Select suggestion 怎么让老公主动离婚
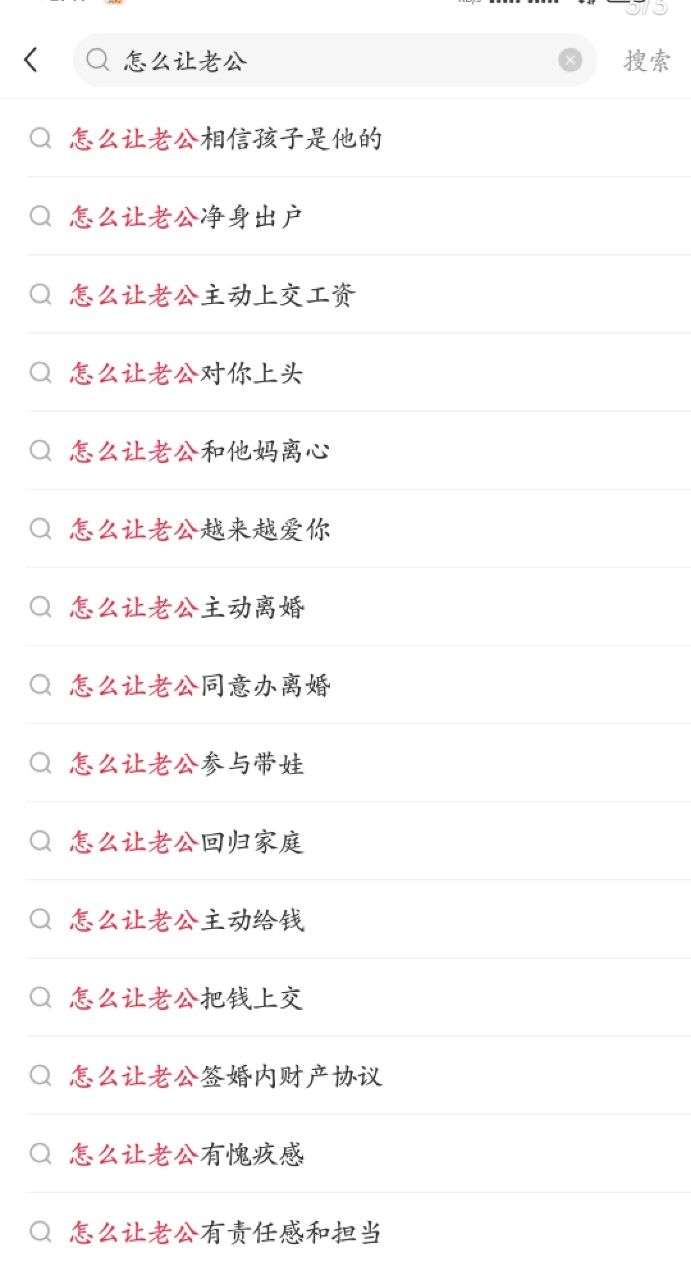691x1280 pixels. [187, 607]
